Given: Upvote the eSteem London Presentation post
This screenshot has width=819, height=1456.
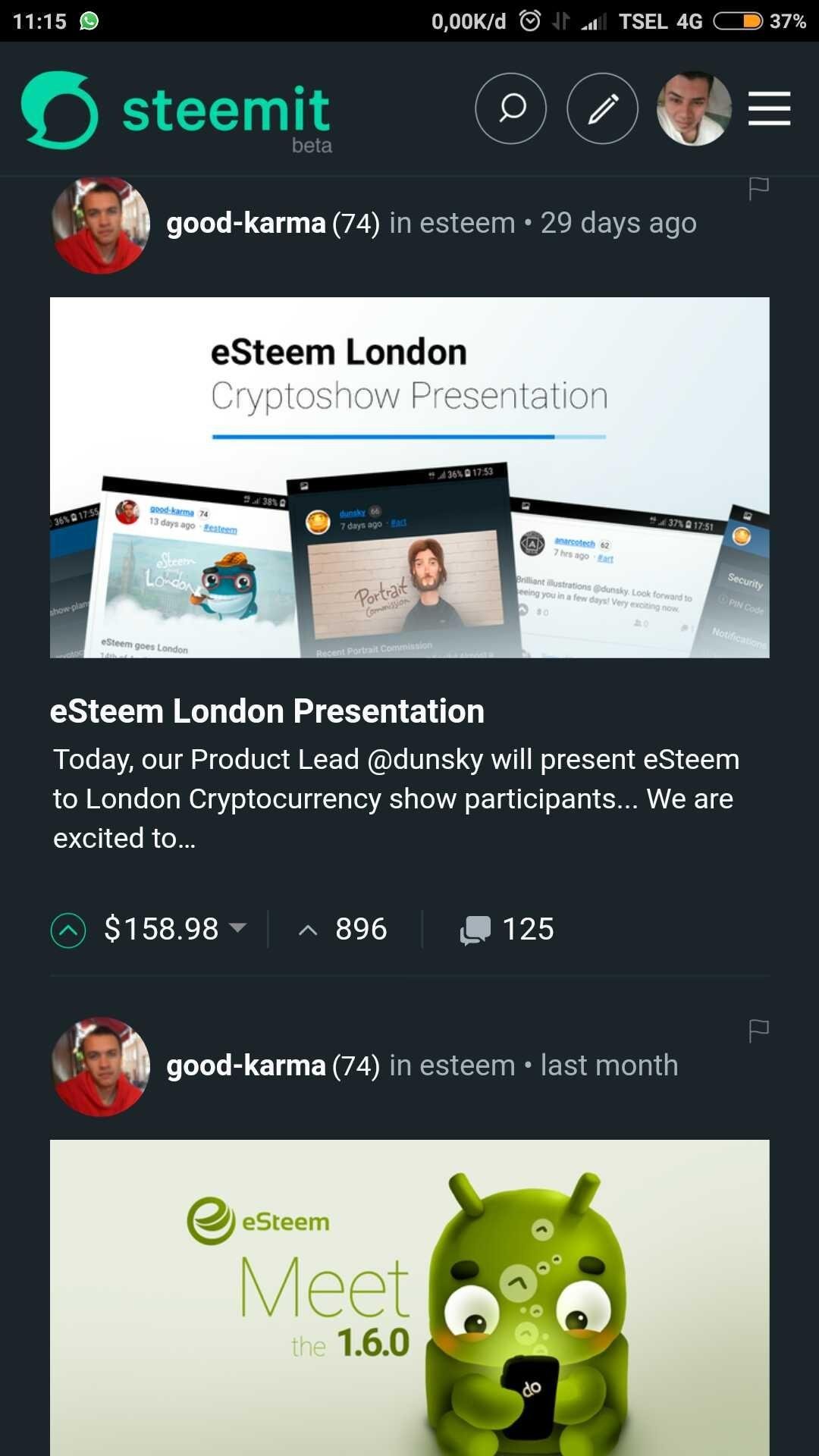Looking at the screenshot, I should (68, 930).
